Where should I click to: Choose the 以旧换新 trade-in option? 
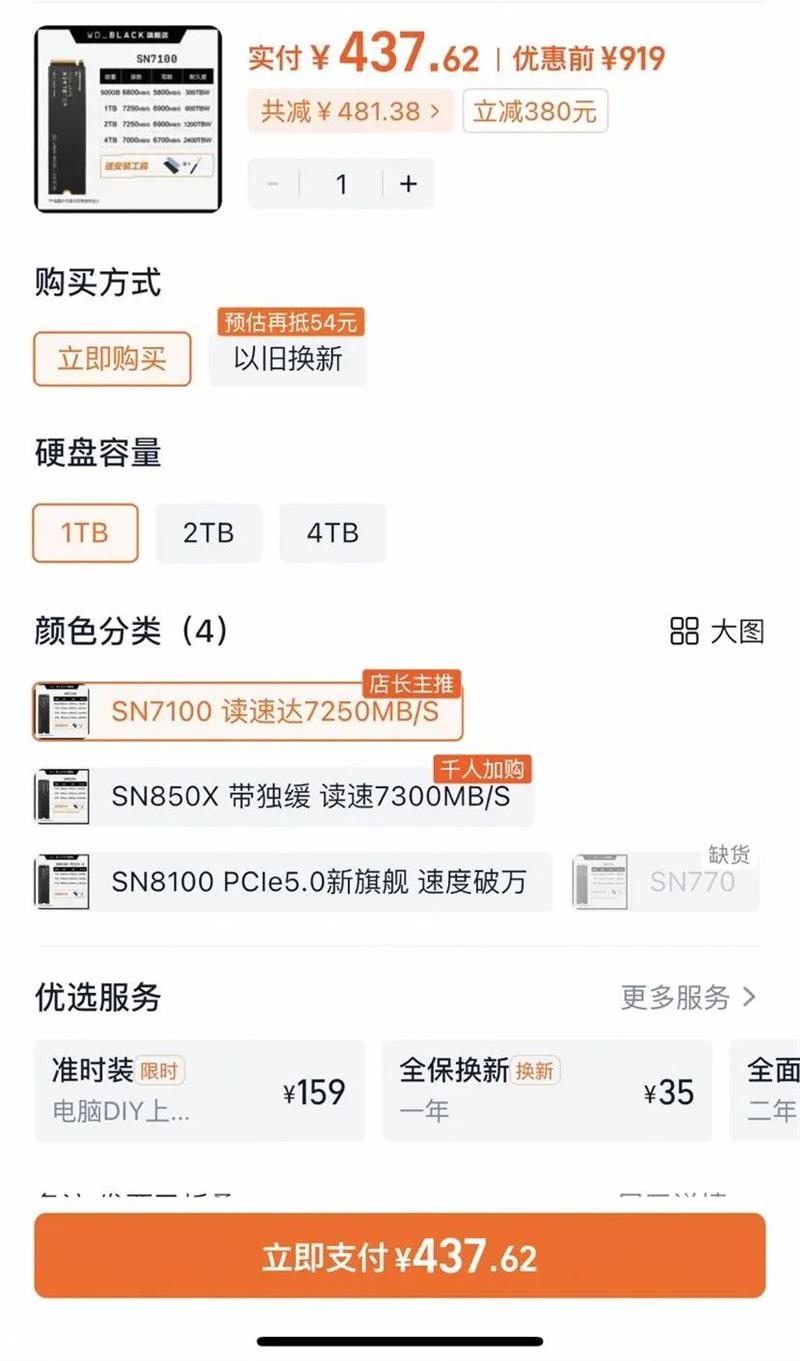(288, 359)
